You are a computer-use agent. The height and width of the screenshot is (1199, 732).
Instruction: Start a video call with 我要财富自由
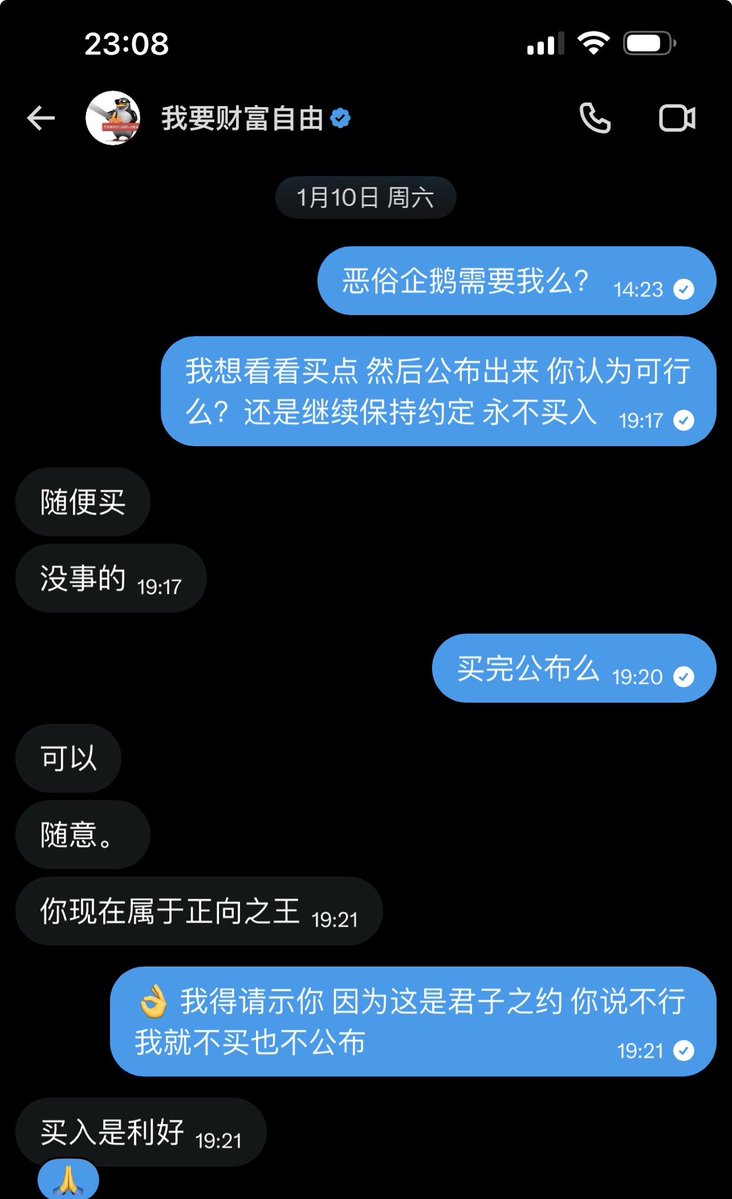click(x=677, y=118)
